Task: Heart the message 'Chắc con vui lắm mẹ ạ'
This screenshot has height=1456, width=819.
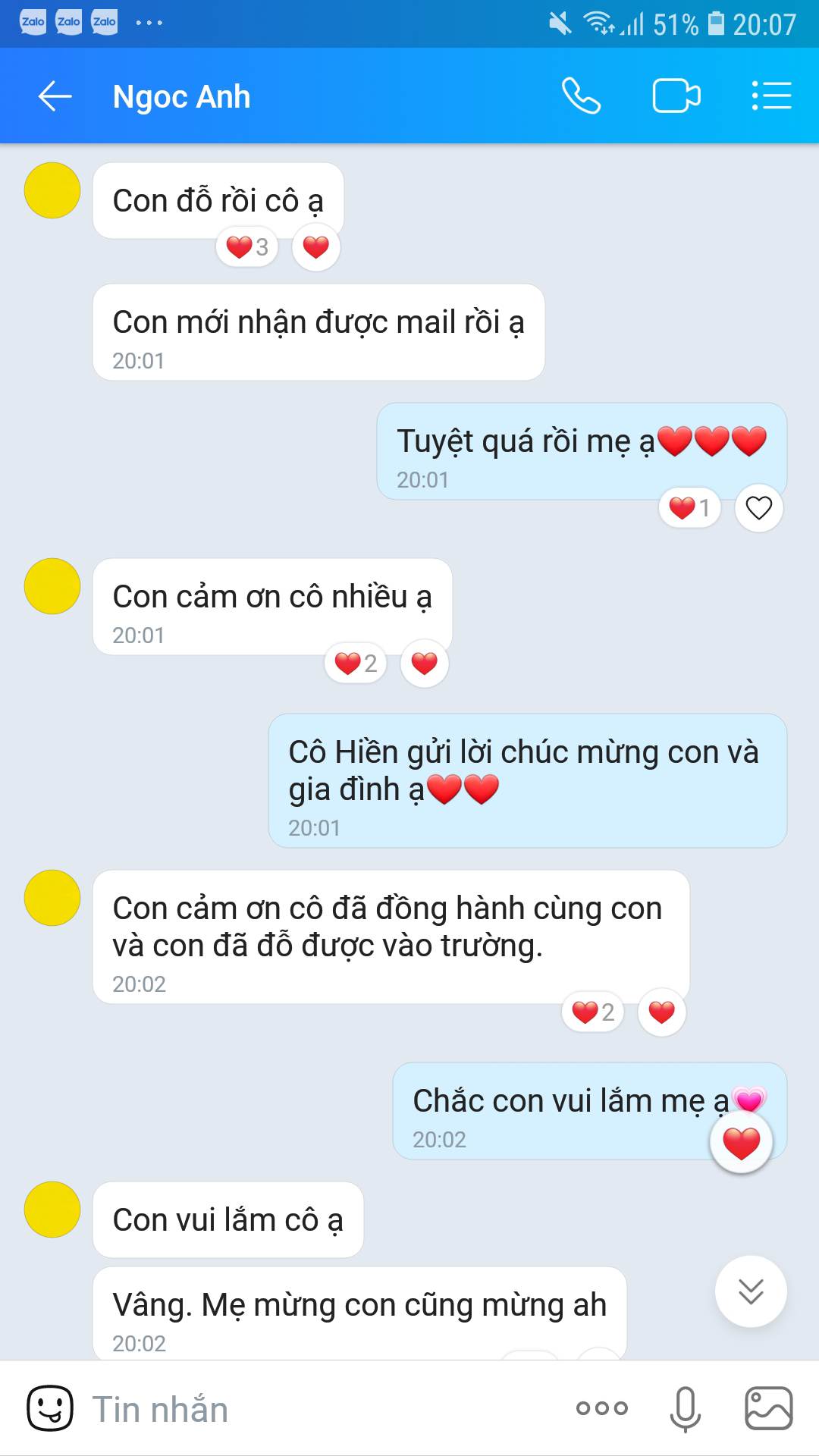Action: [x=741, y=1144]
